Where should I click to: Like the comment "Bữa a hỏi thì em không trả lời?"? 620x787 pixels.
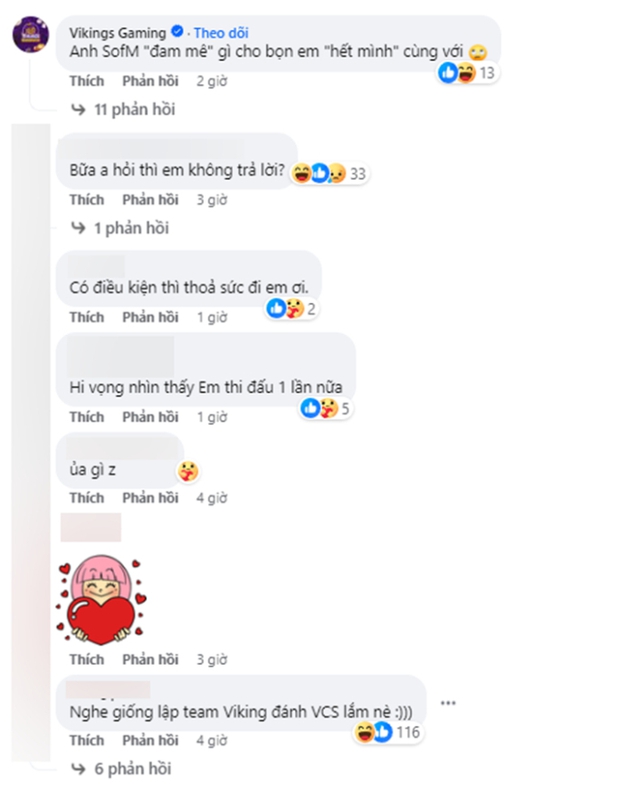pos(86,199)
